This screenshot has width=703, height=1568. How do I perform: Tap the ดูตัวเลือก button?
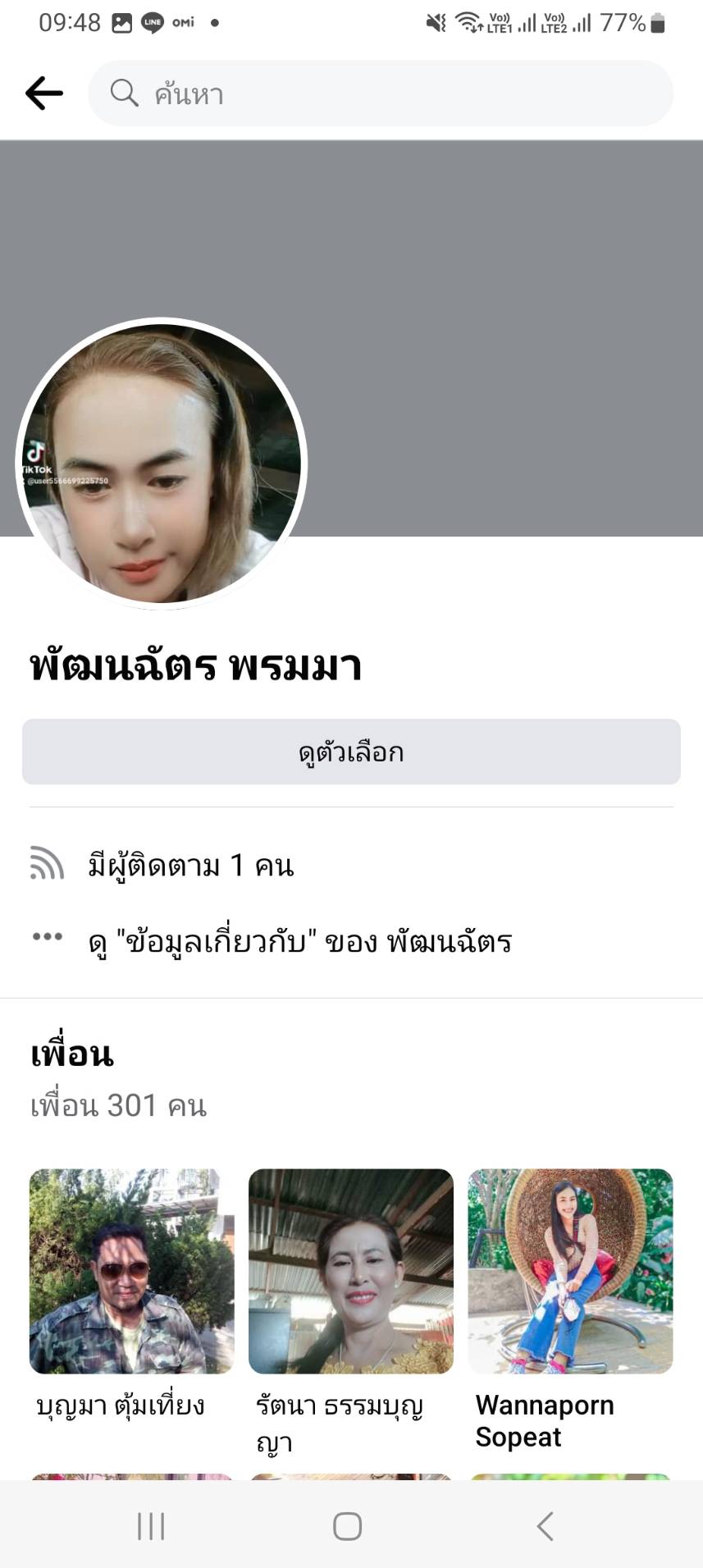click(x=351, y=752)
